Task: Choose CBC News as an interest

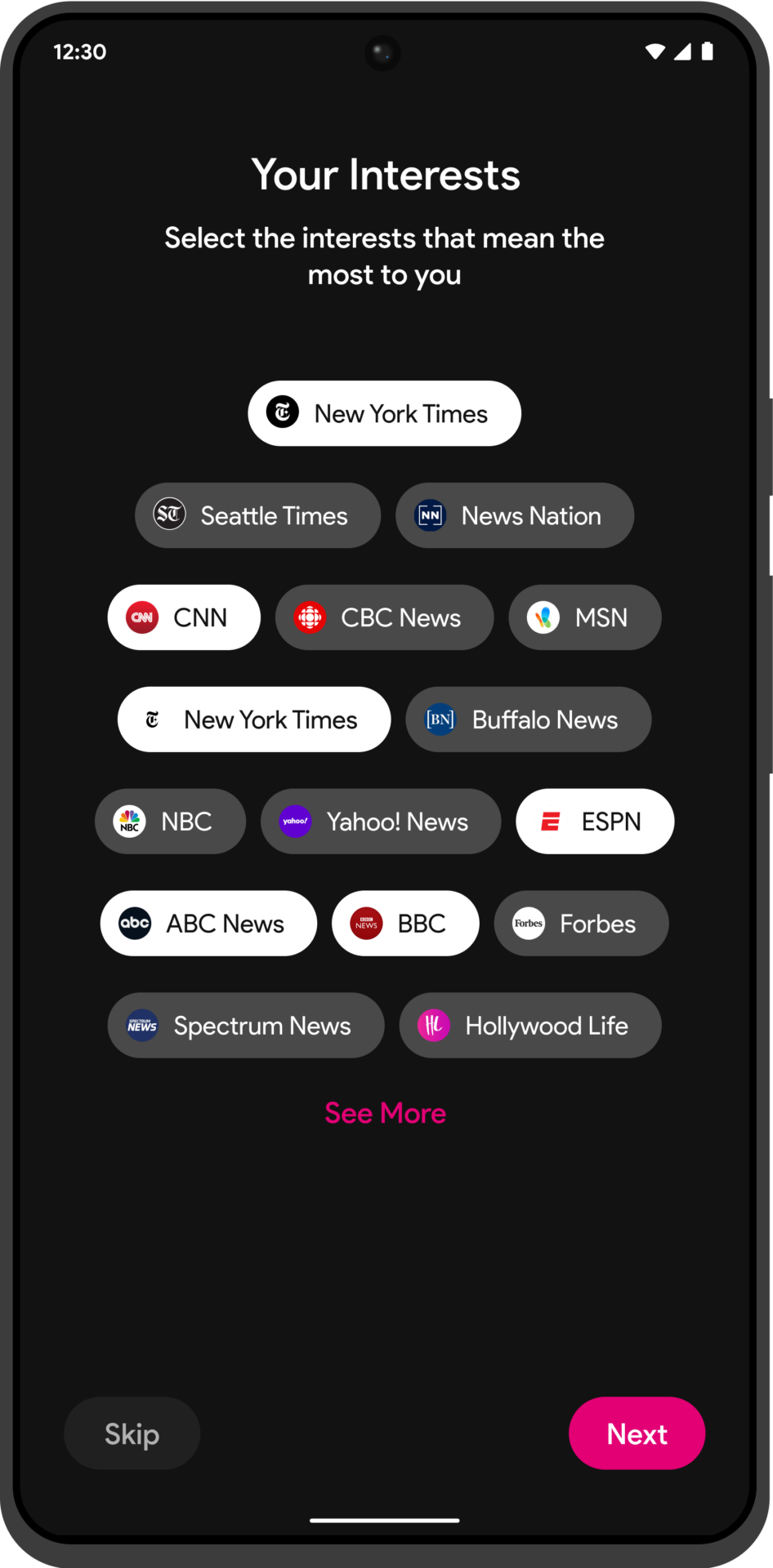Action: (x=384, y=617)
